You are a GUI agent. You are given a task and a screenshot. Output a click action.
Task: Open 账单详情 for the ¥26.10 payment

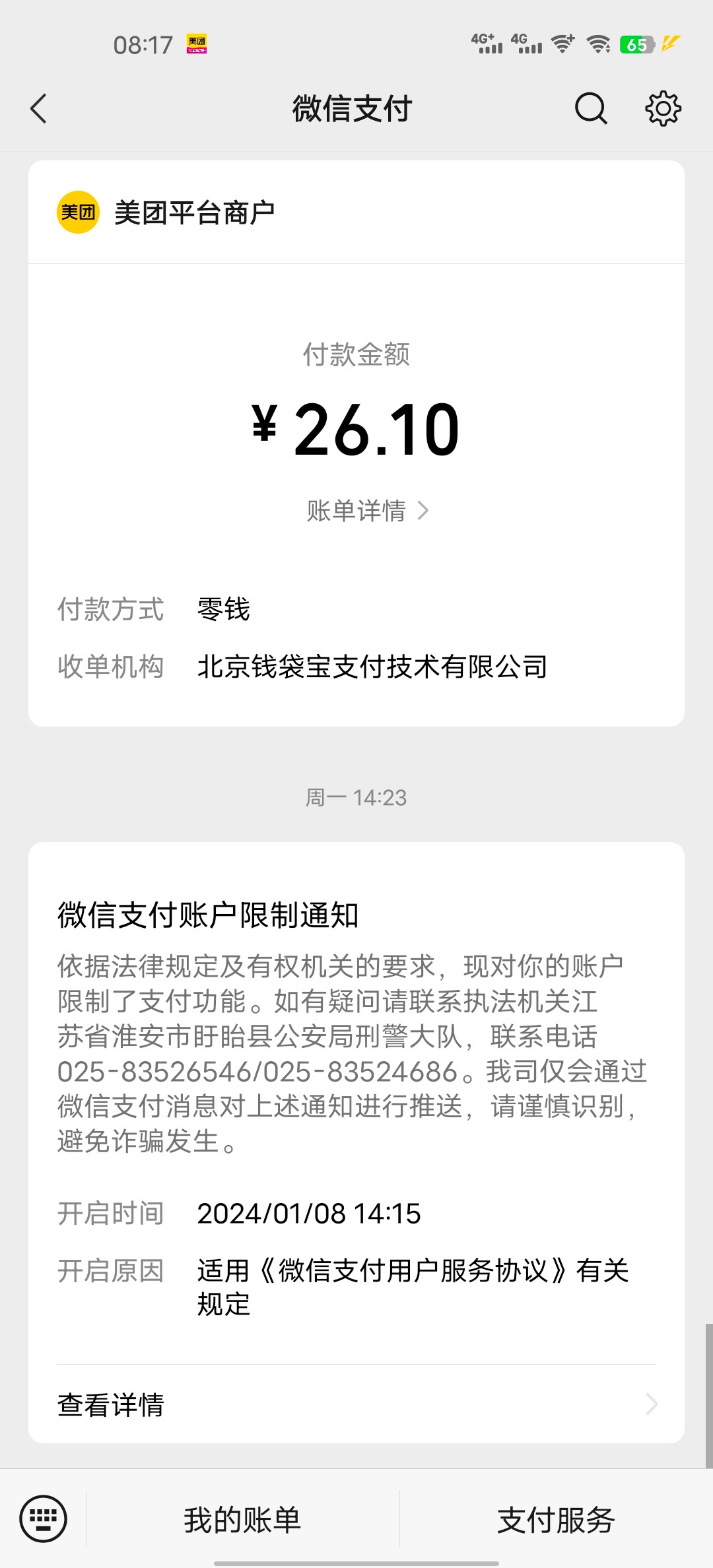pyautogui.click(x=367, y=511)
